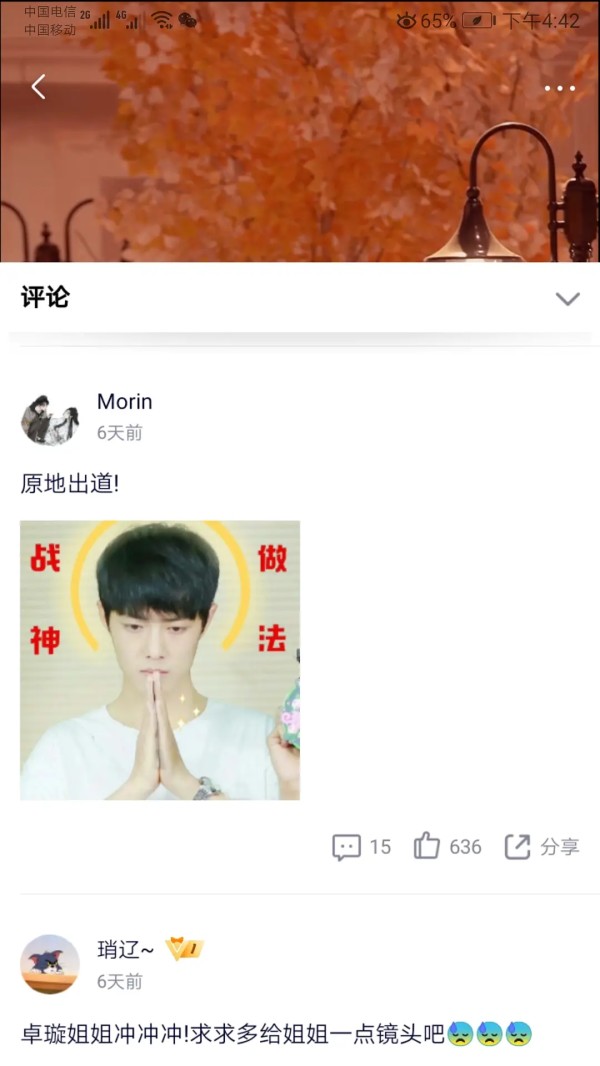Share Morin's comment via 分享
600x1066 pixels.
point(541,847)
